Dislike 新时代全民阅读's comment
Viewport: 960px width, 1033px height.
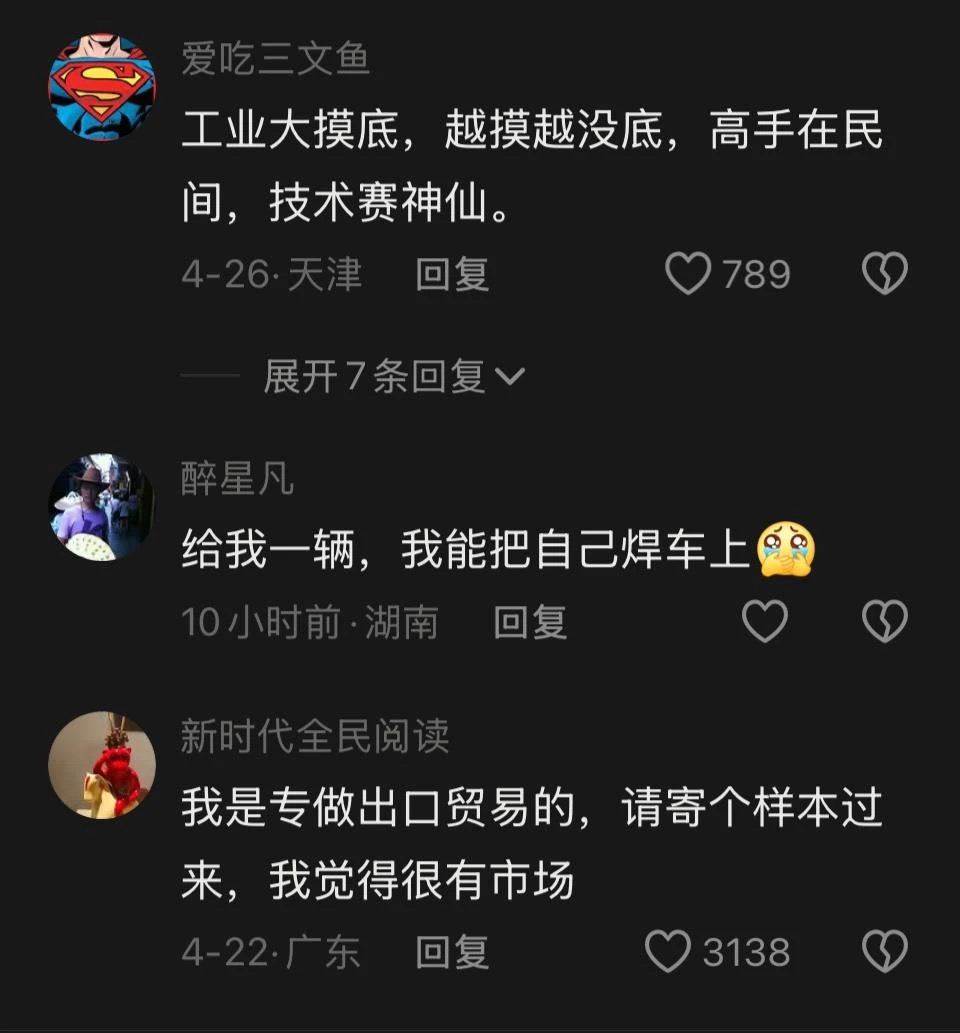pos(884,951)
